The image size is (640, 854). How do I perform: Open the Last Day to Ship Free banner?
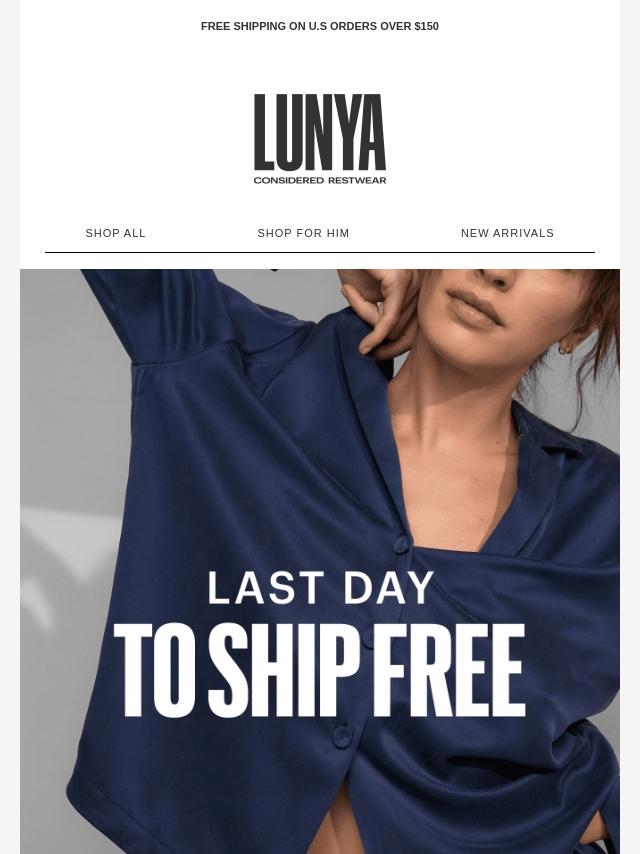320,560
